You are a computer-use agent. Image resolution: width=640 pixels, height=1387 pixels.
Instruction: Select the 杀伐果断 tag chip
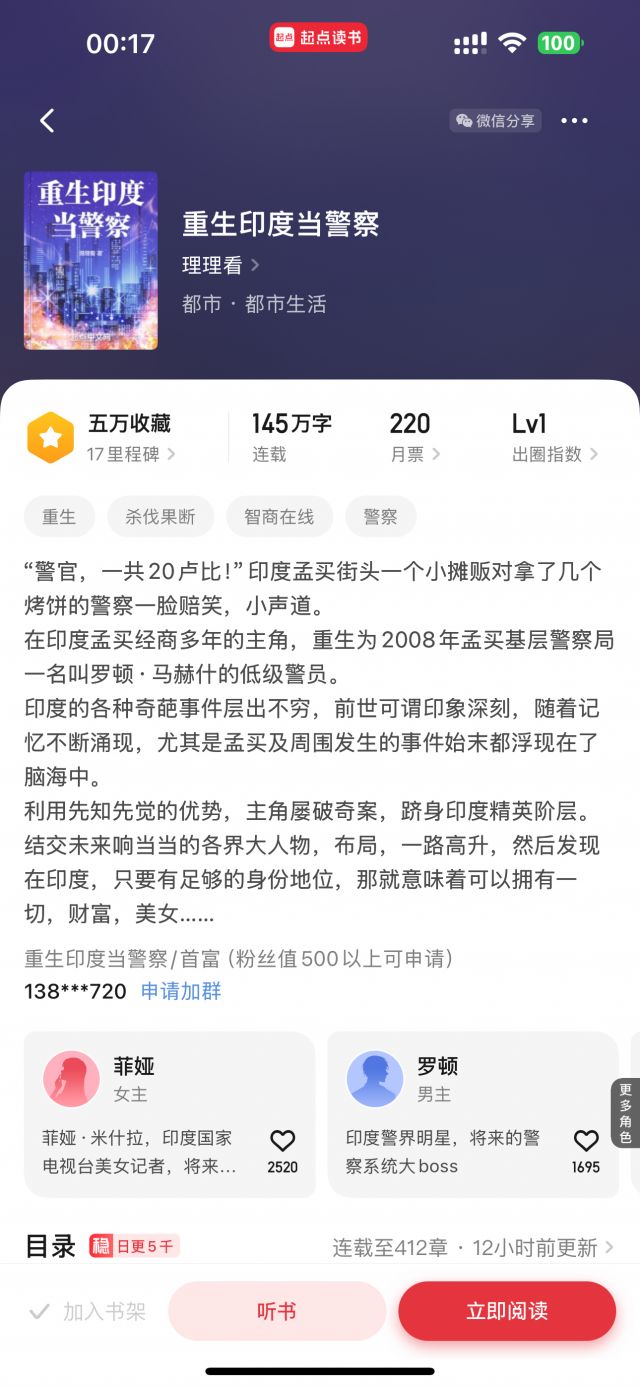click(x=160, y=517)
